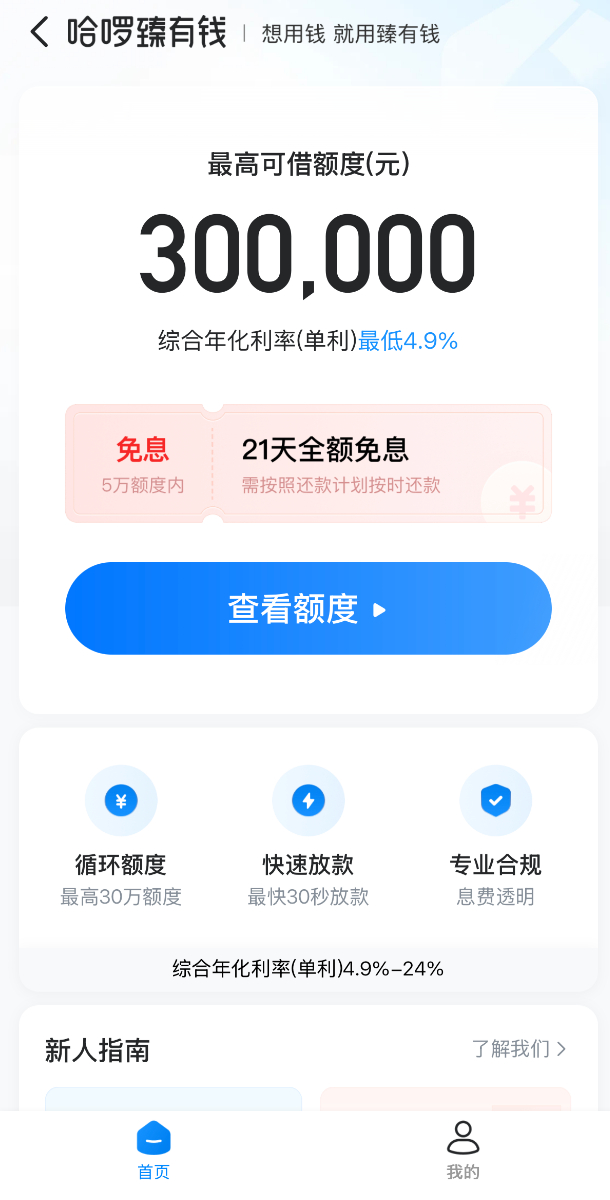This screenshot has width=610, height=1200.
Task: Open the 了解我们 link
Action: click(519, 1049)
